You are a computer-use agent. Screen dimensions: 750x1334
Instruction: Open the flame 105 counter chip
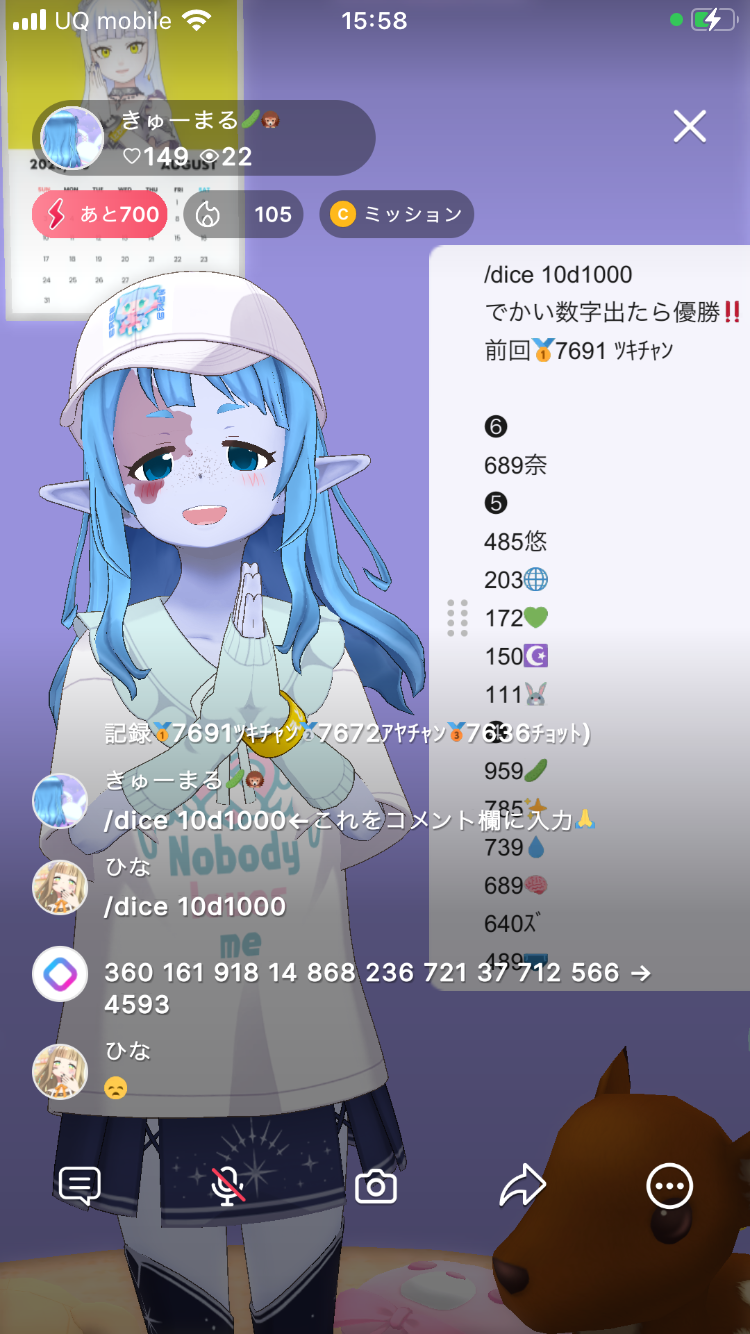(243, 214)
